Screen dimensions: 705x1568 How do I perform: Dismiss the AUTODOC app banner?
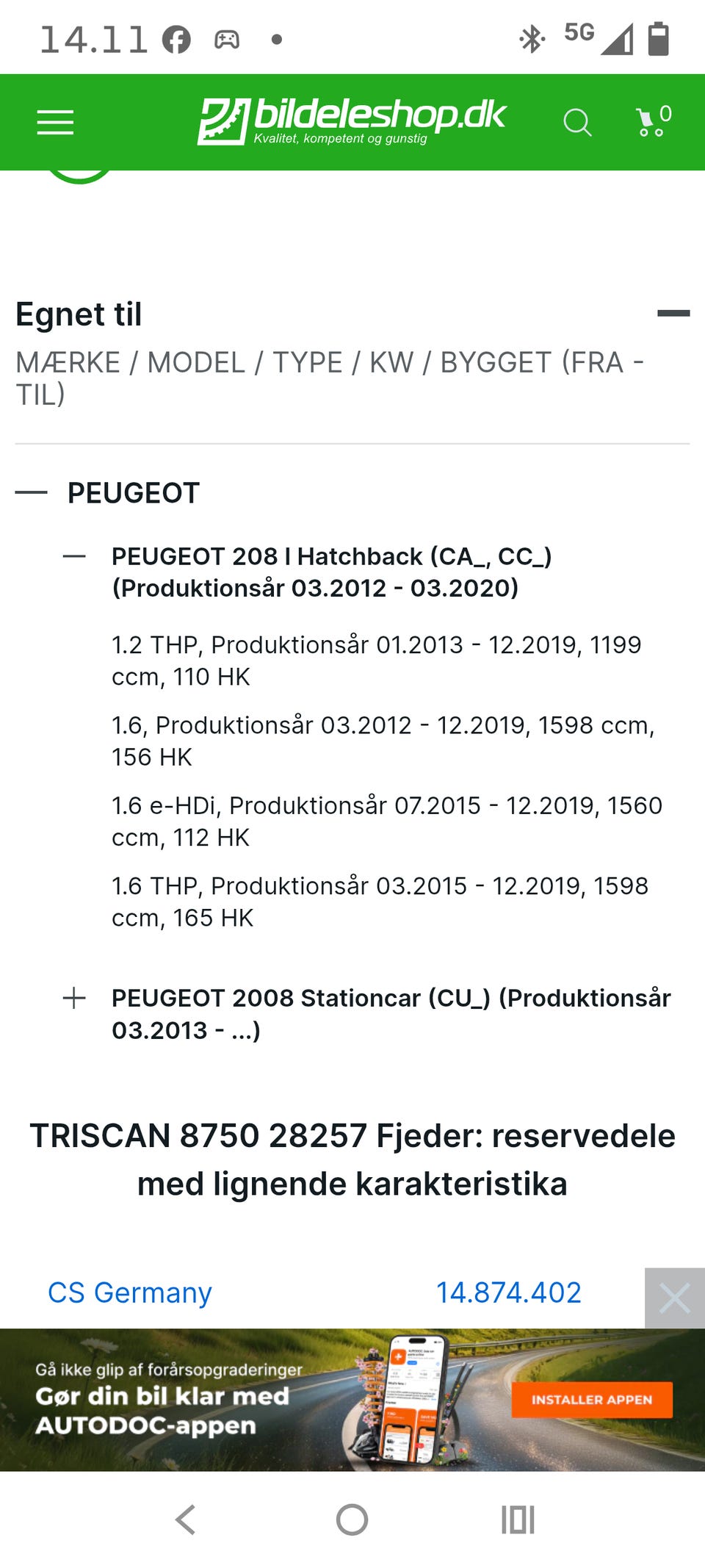pyautogui.click(x=675, y=1298)
